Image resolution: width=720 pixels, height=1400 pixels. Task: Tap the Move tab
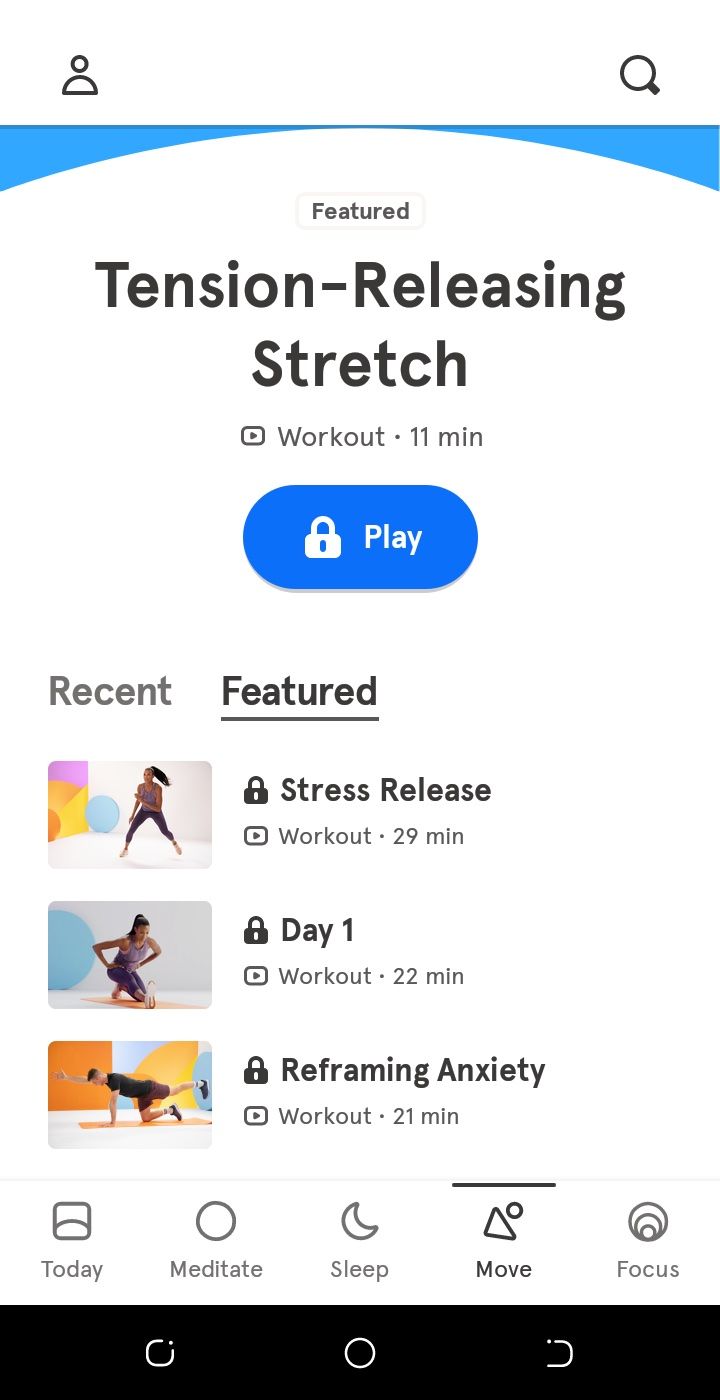click(504, 1240)
